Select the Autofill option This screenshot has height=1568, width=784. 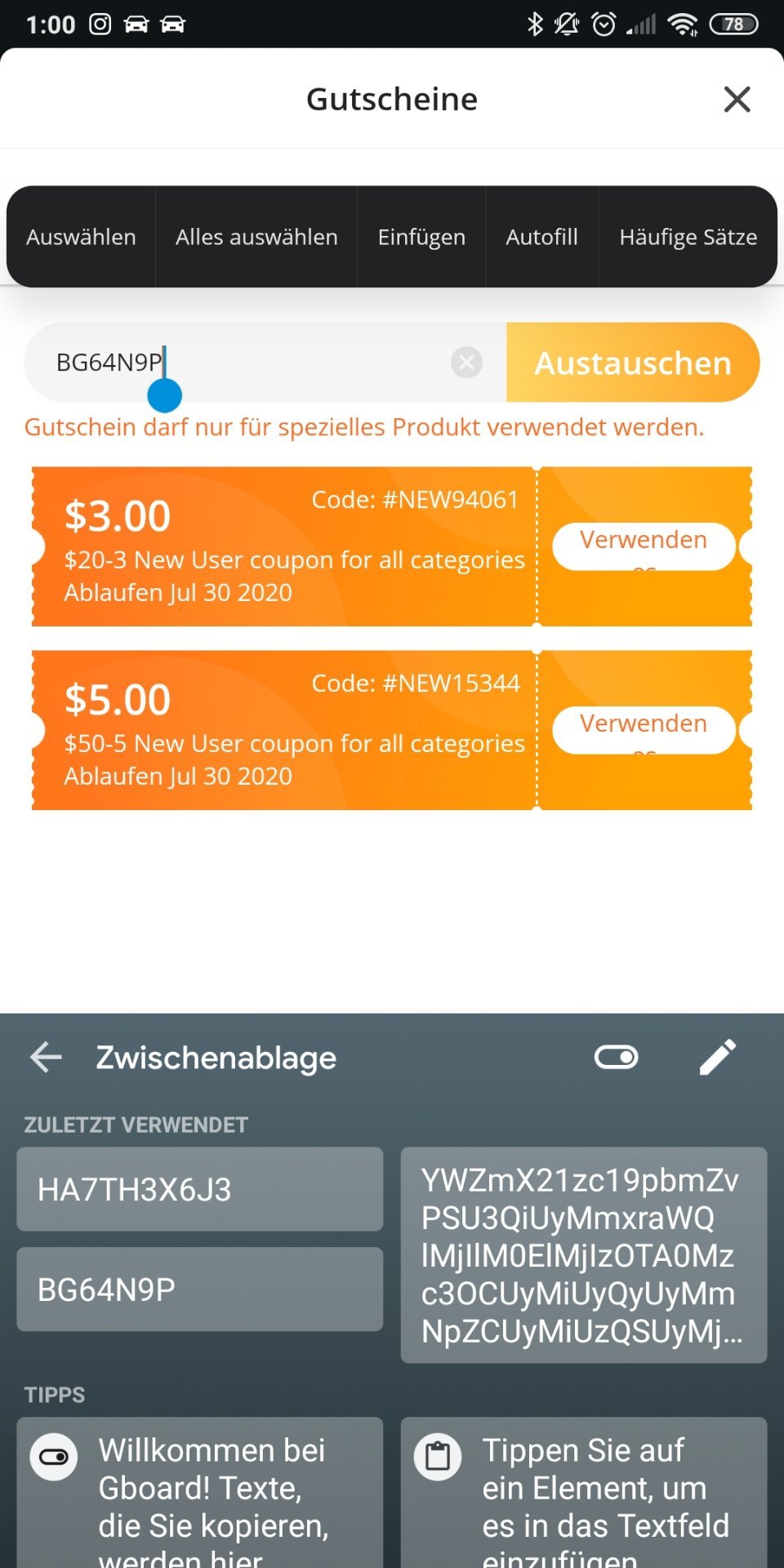542,237
